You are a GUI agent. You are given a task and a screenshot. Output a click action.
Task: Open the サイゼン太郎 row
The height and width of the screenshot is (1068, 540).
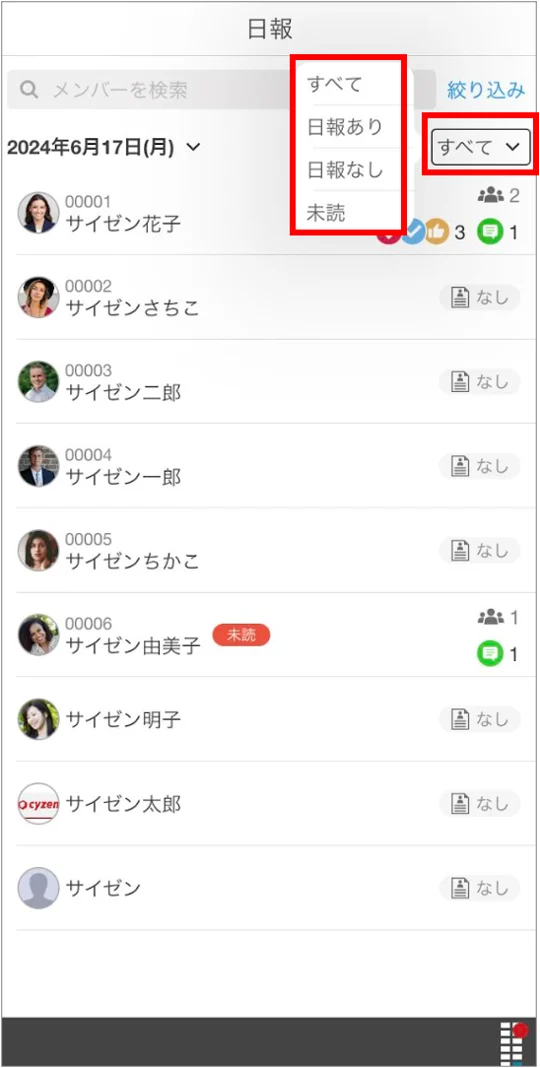click(270, 804)
